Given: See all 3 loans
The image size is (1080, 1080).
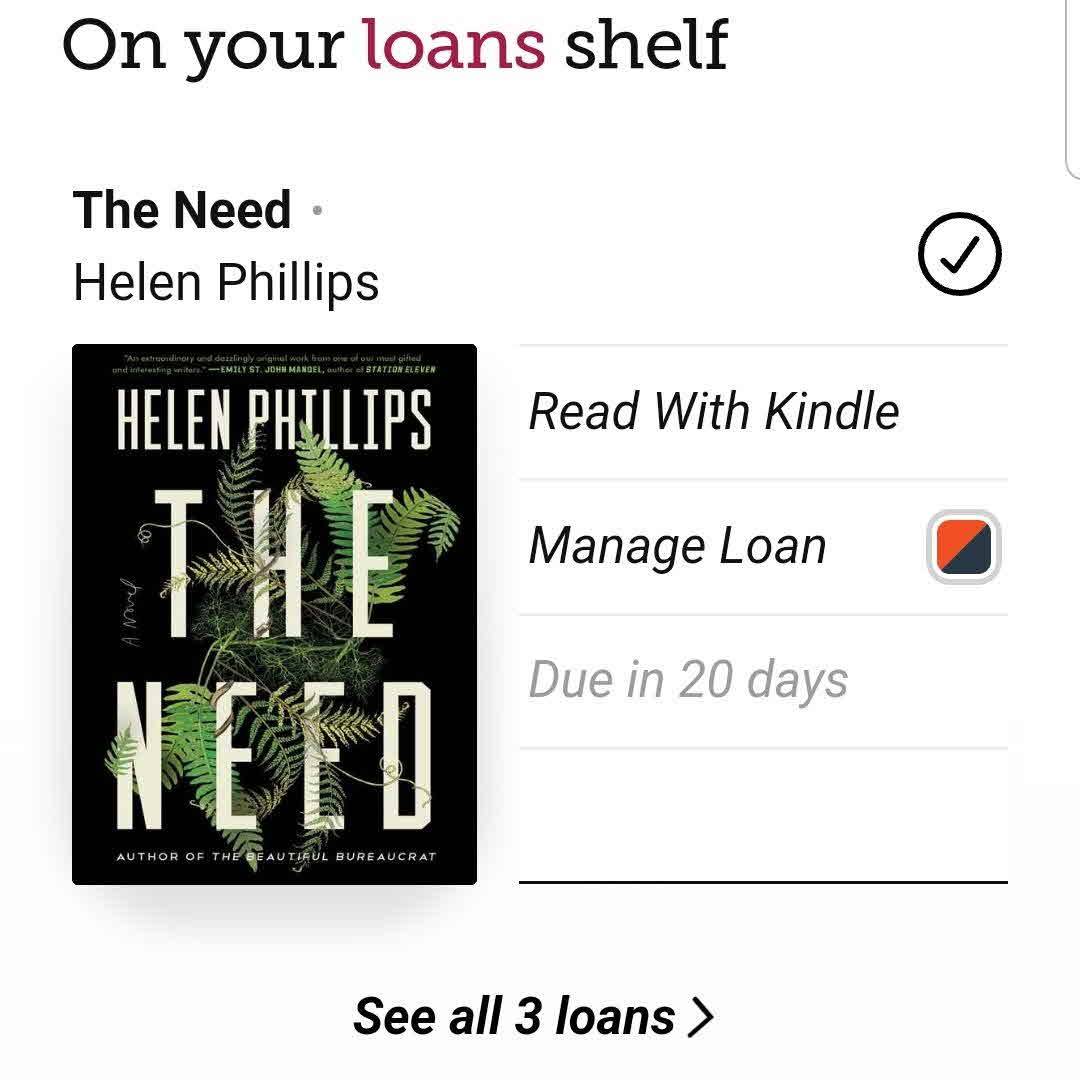Looking at the screenshot, I should pyautogui.click(x=534, y=1016).
